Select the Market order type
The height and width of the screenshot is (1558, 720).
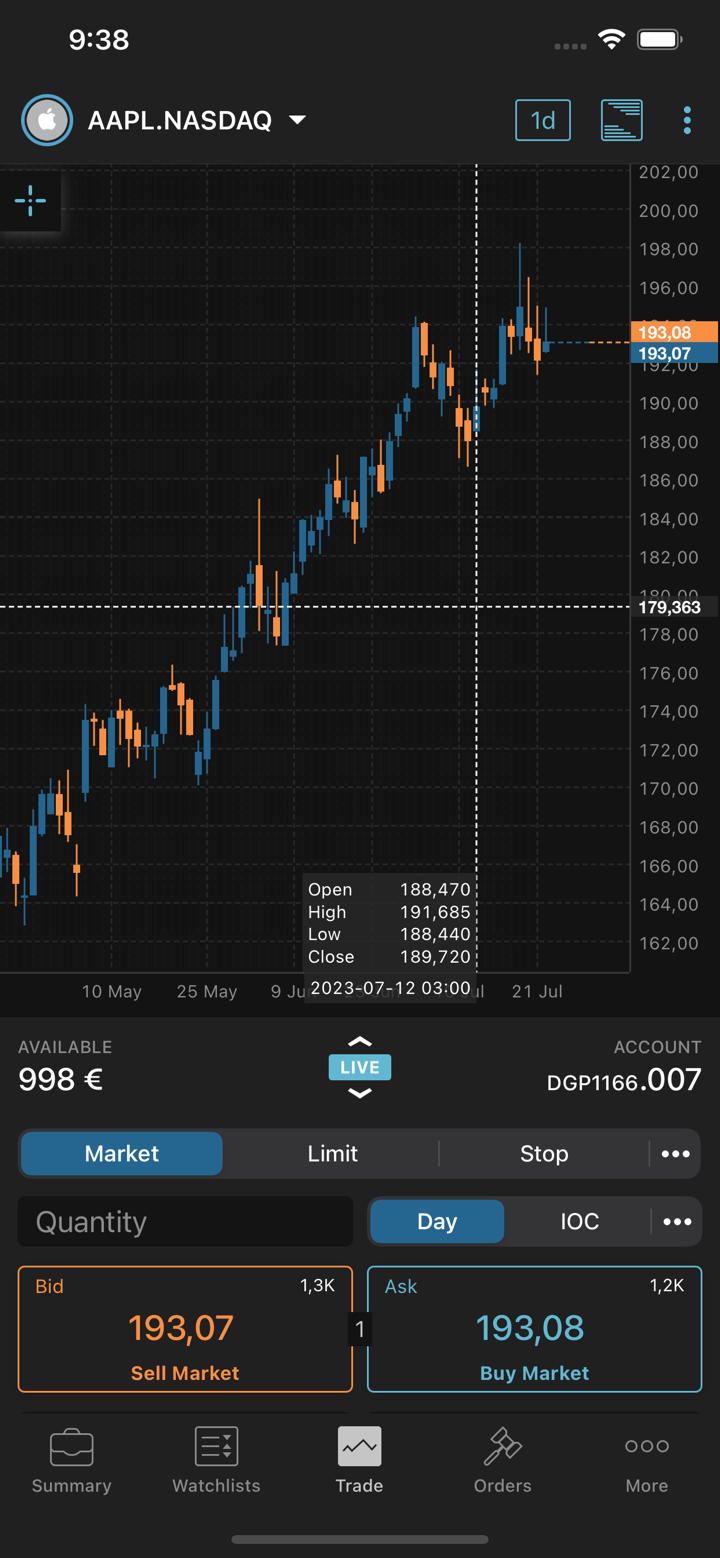pos(122,1154)
